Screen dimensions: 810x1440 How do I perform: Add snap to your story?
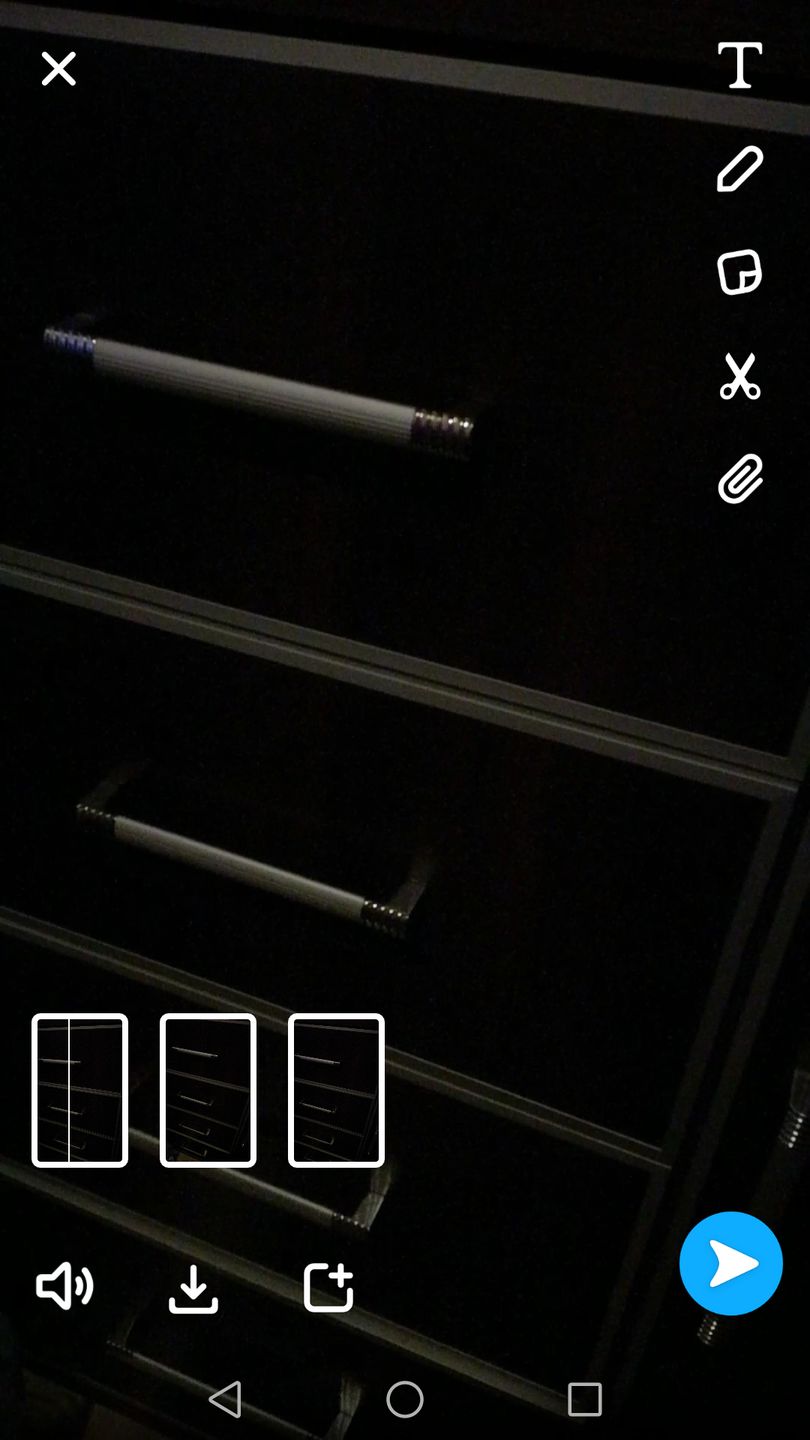(328, 1287)
